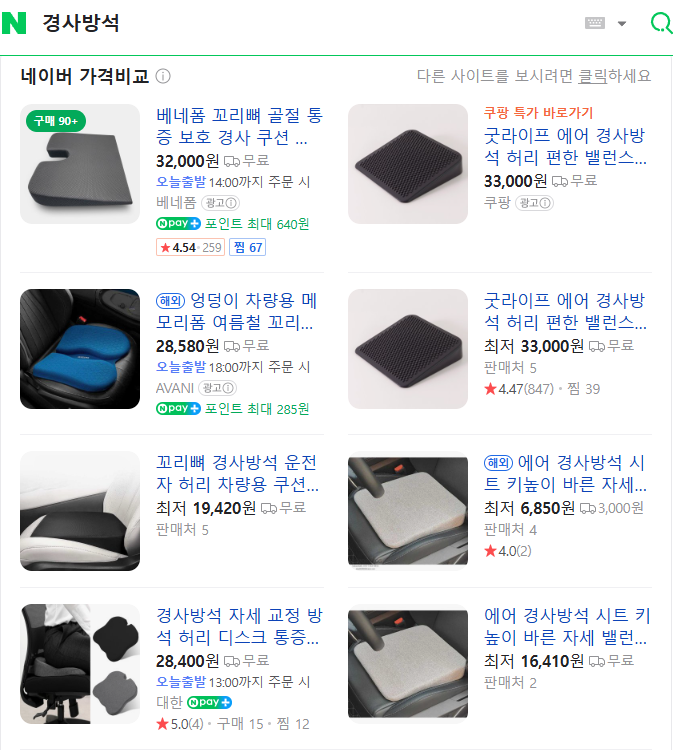
Task: View the 베네폼 gray cushion product image
Action: [x=80, y=164]
